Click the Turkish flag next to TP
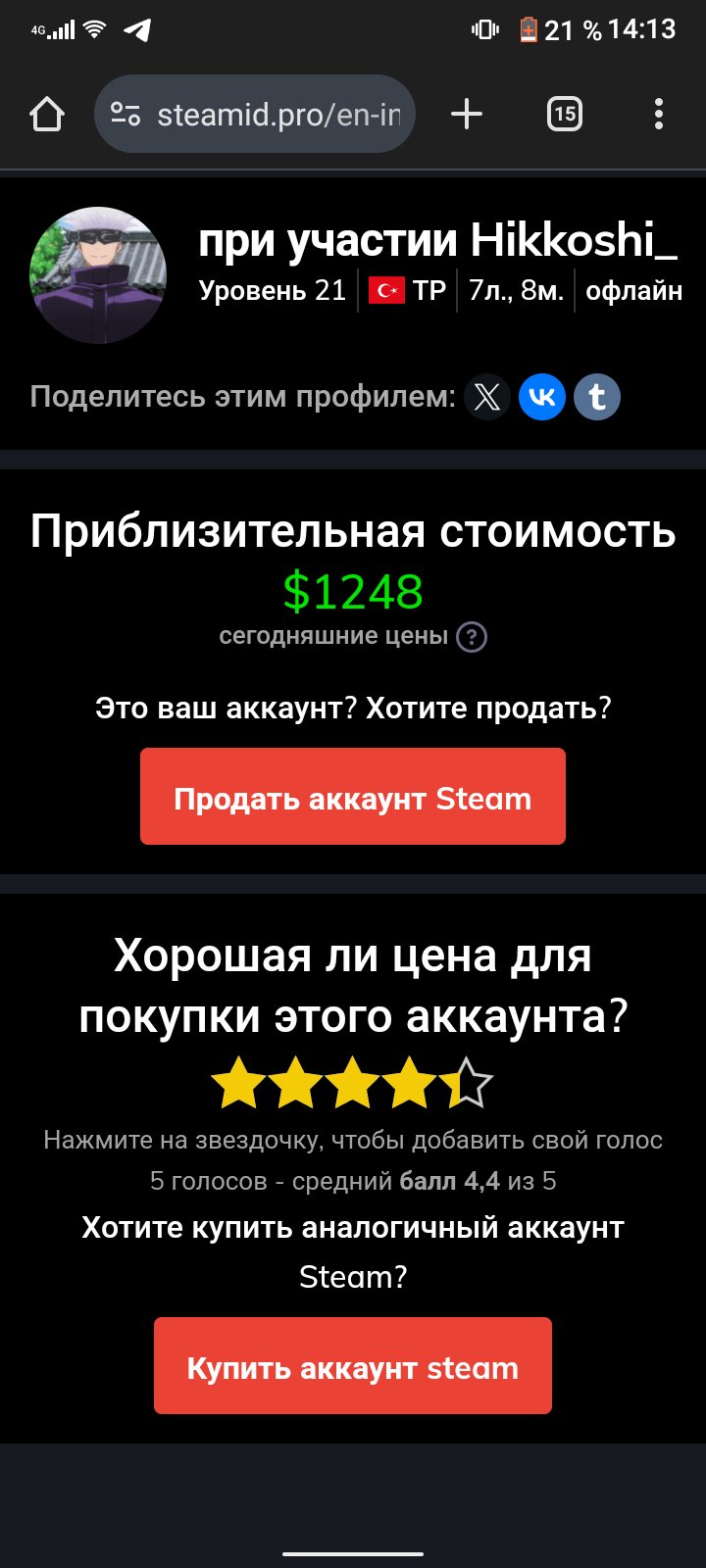Screen dimensions: 706x1568 tap(386, 289)
